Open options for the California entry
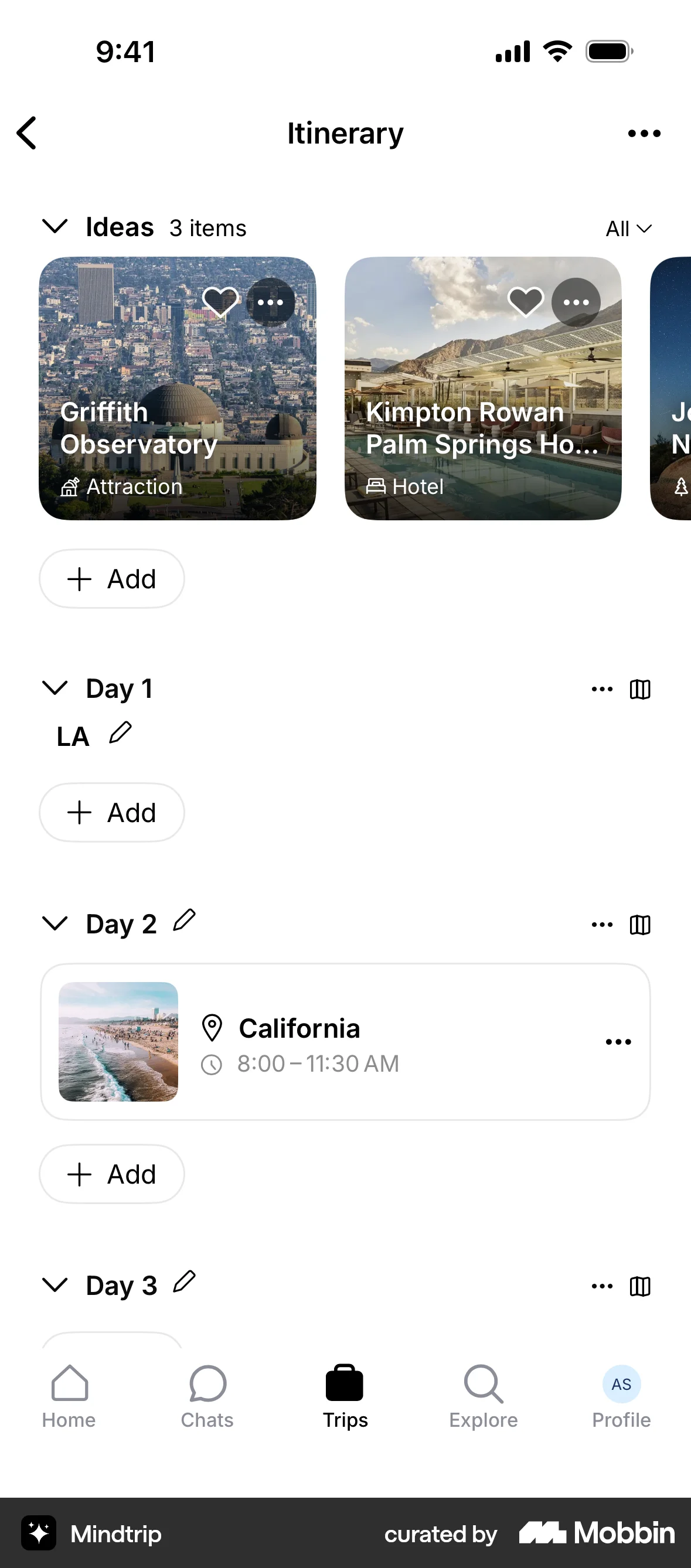691x1568 pixels. [x=618, y=1041]
